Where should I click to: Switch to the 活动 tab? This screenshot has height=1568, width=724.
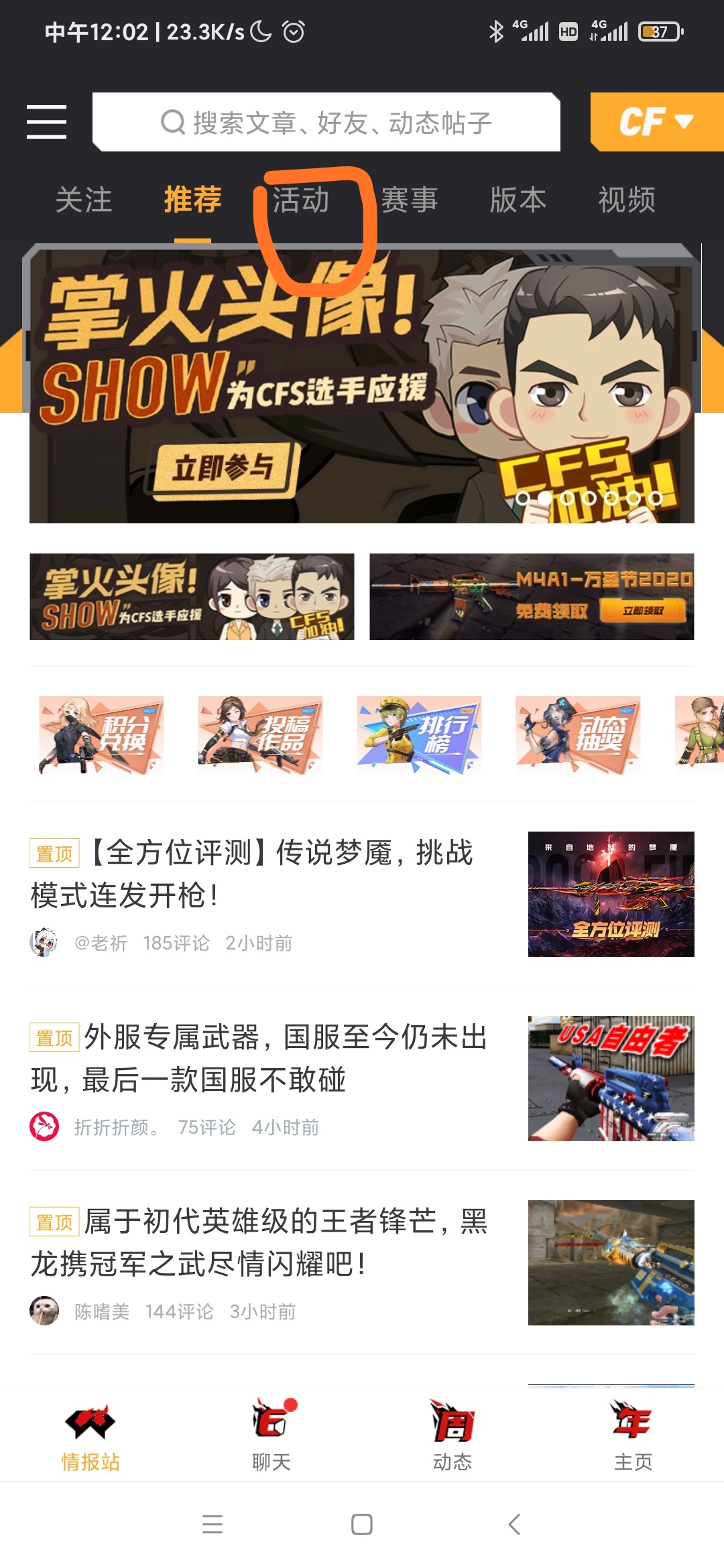[x=301, y=200]
